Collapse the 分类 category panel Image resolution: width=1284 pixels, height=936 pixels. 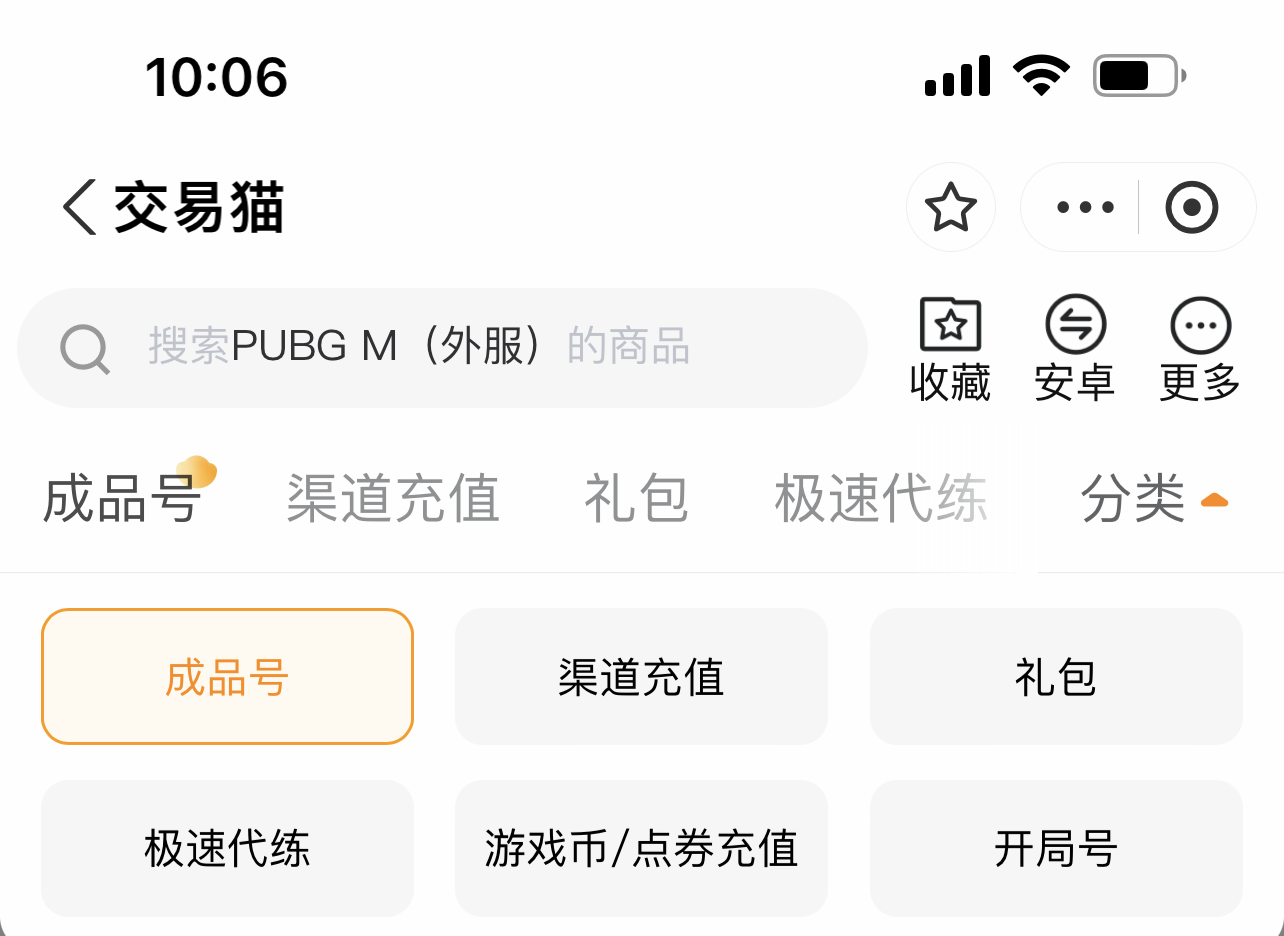pos(1153,498)
